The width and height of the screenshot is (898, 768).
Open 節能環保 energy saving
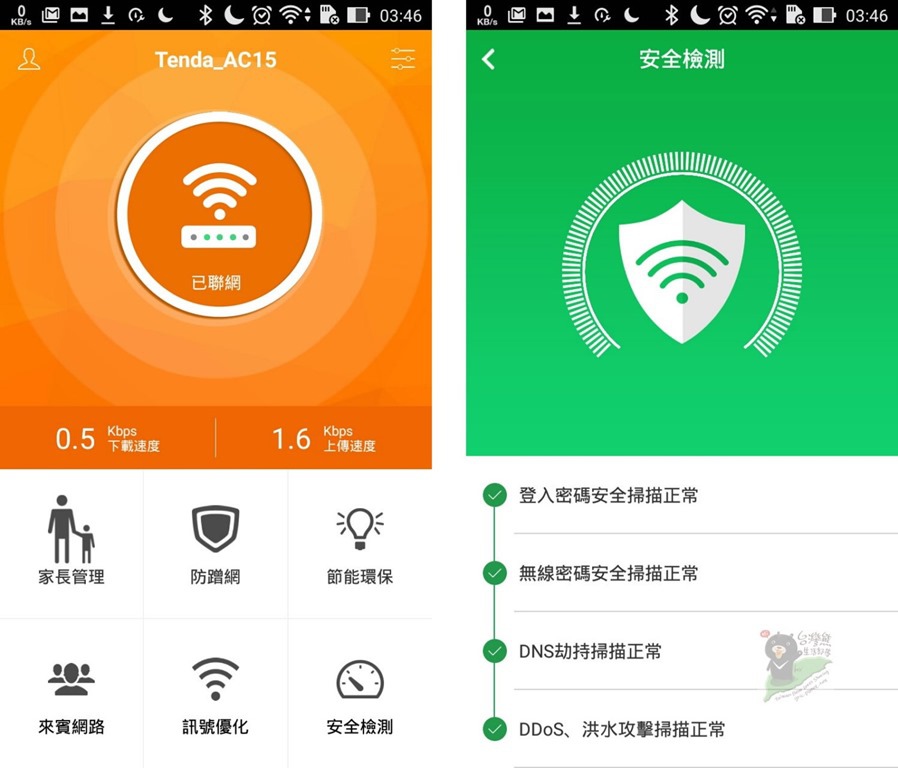point(359,543)
